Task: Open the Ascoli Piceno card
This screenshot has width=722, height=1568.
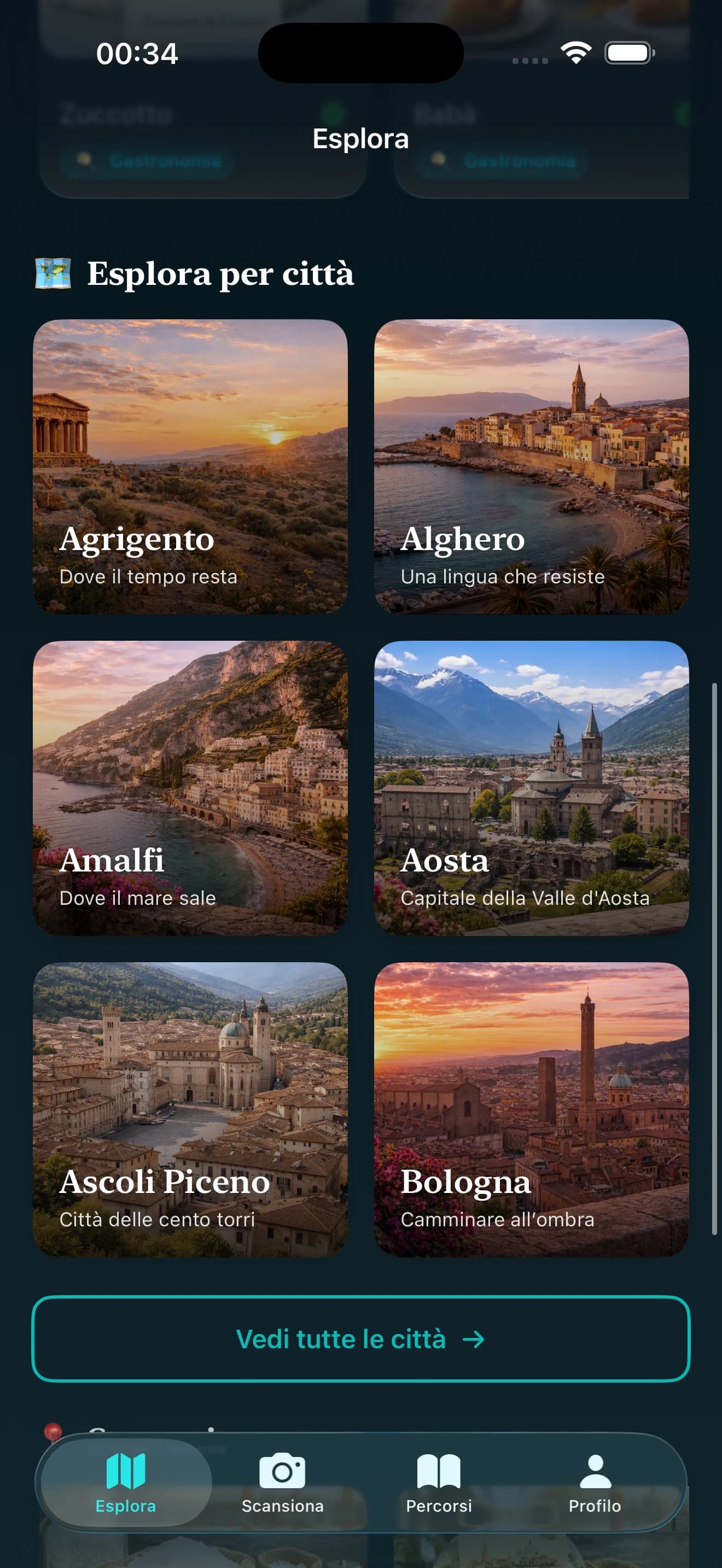Action: click(x=190, y=1109)
